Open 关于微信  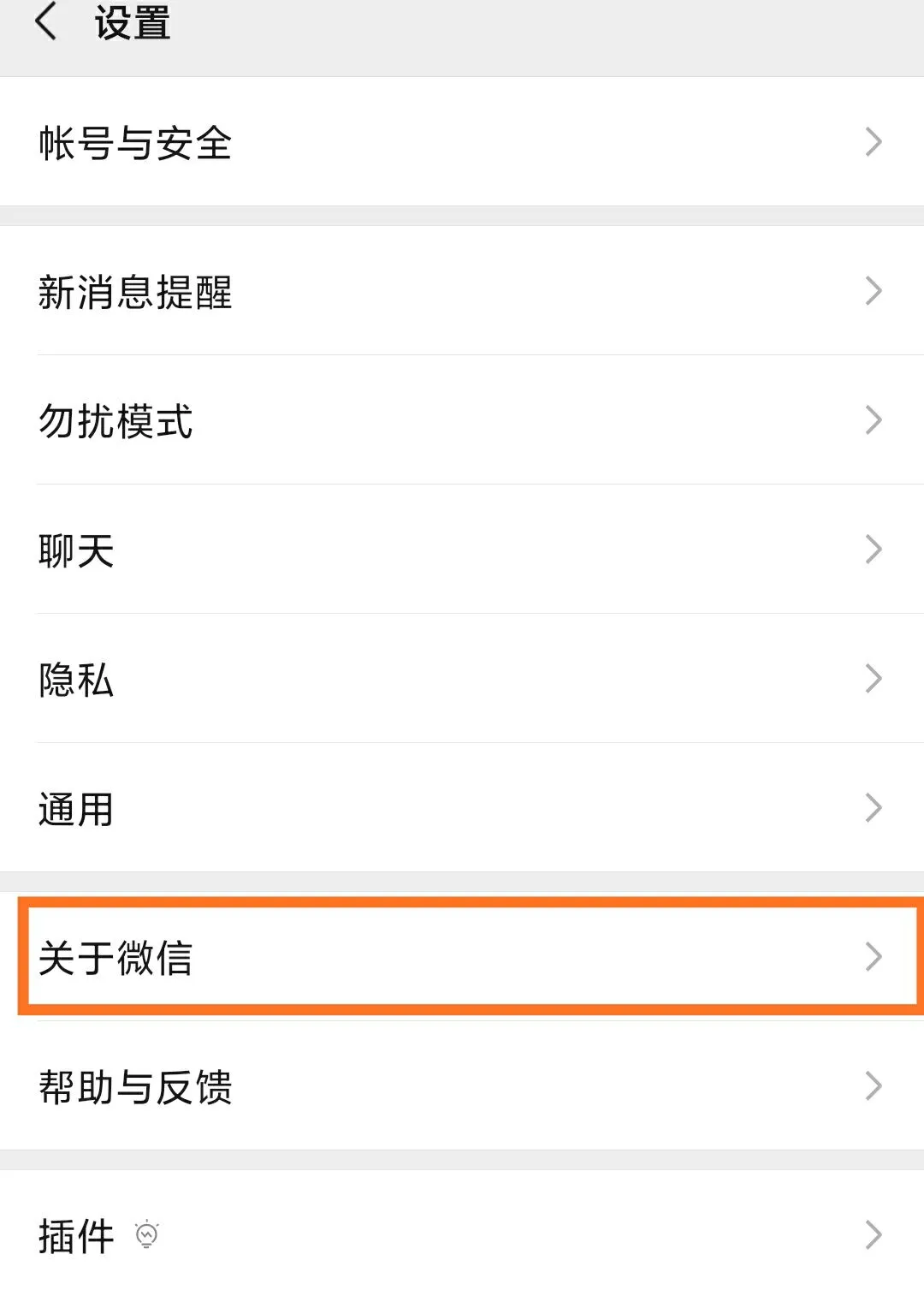click(462, 957)
